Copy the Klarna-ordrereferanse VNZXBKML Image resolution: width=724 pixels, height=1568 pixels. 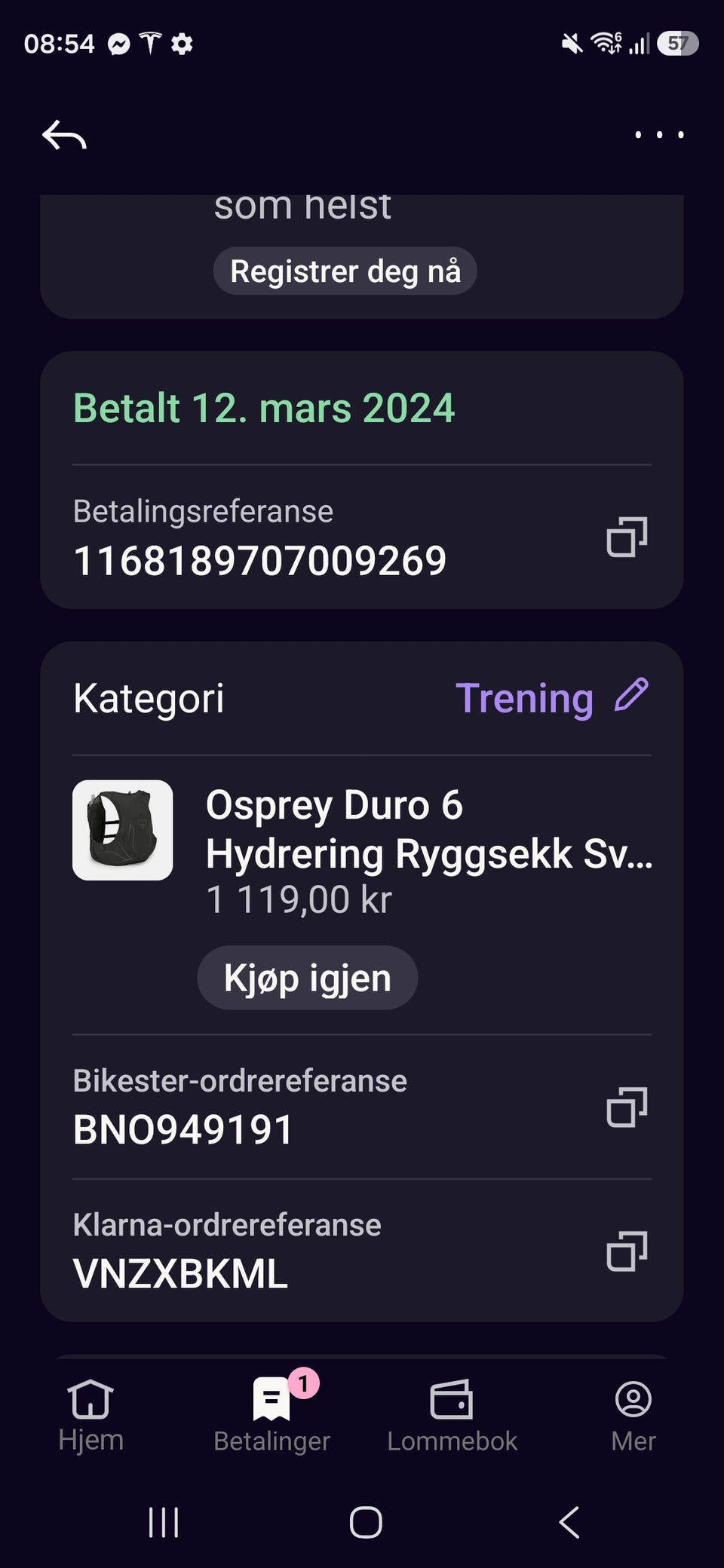click(627, 1251)
